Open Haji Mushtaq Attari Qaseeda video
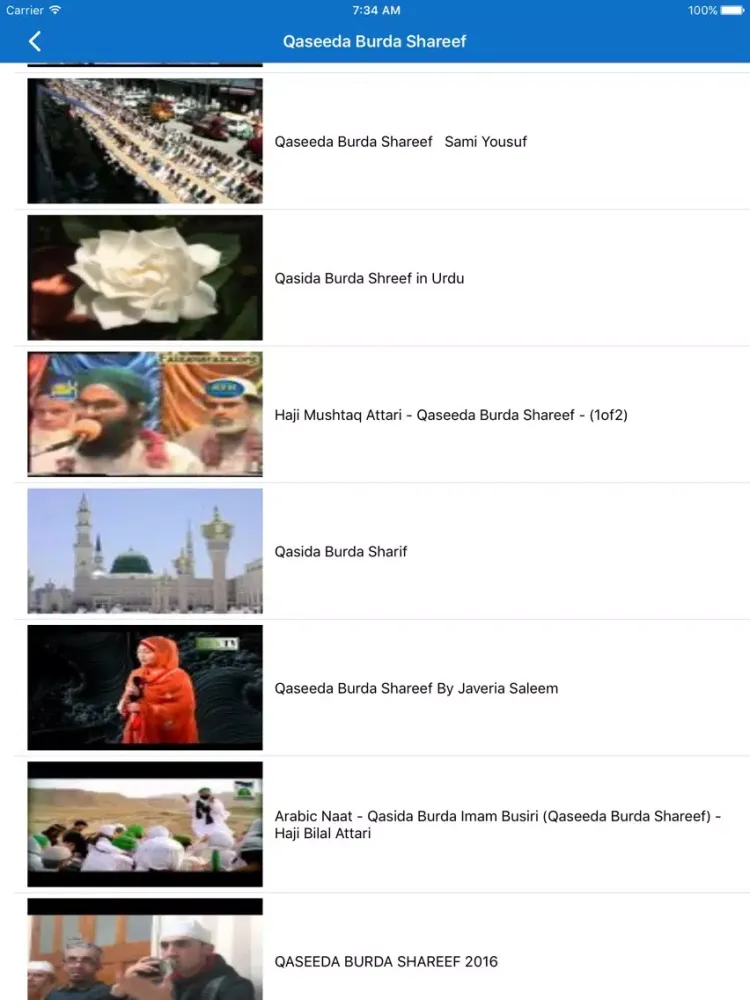750x1000 pixels. tap(450, 415)
